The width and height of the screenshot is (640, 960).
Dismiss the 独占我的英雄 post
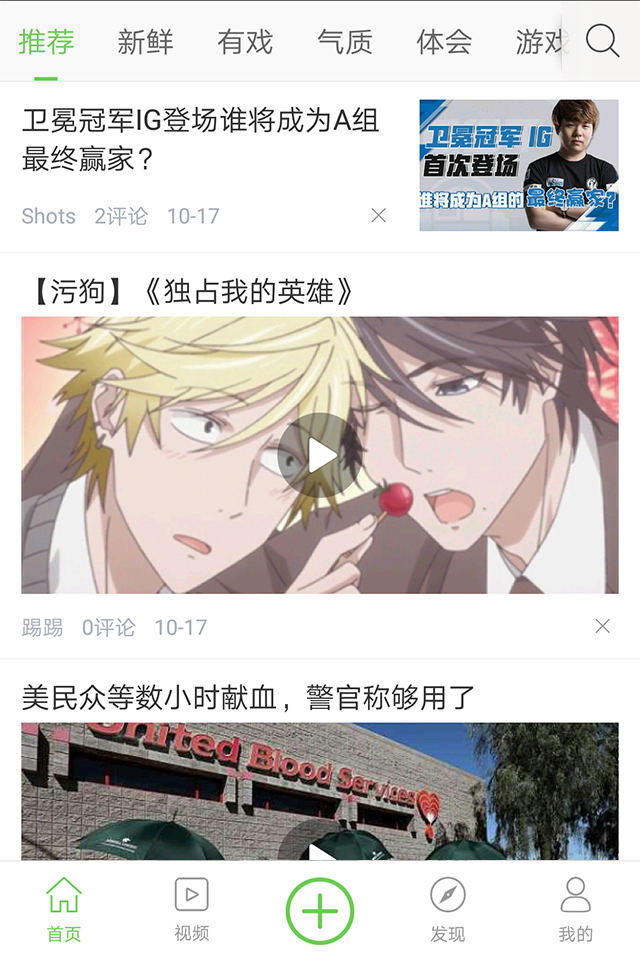coord(602,627)
